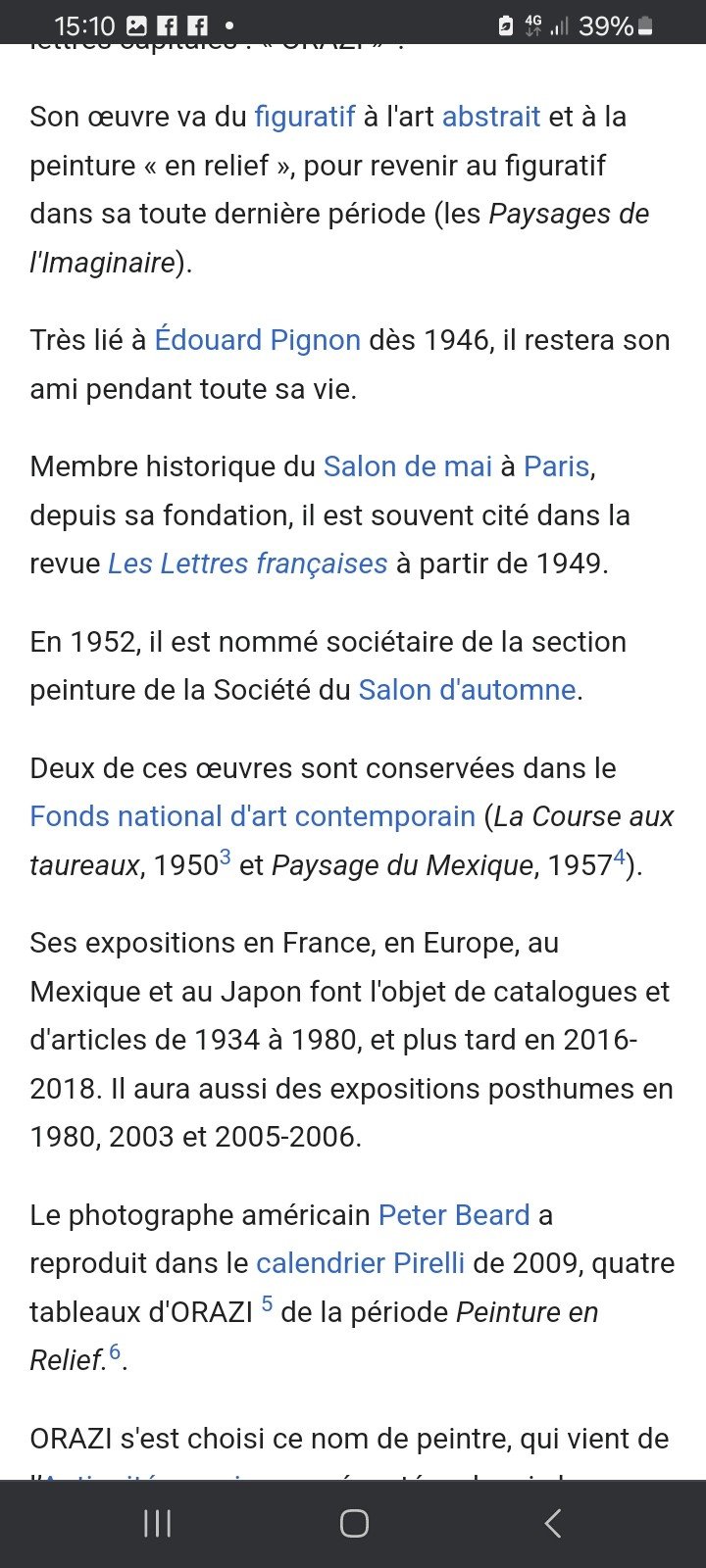Tap footnote reference 5
Screen dimensions: 706x1568
pos(267,1305)
